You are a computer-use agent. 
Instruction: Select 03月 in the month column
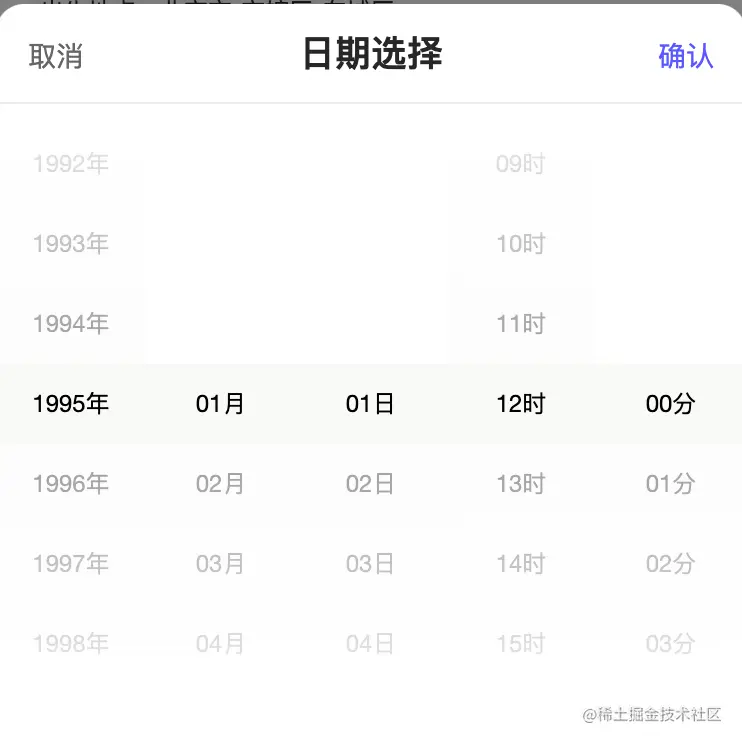pyautogui.click(x=220, y=563)
